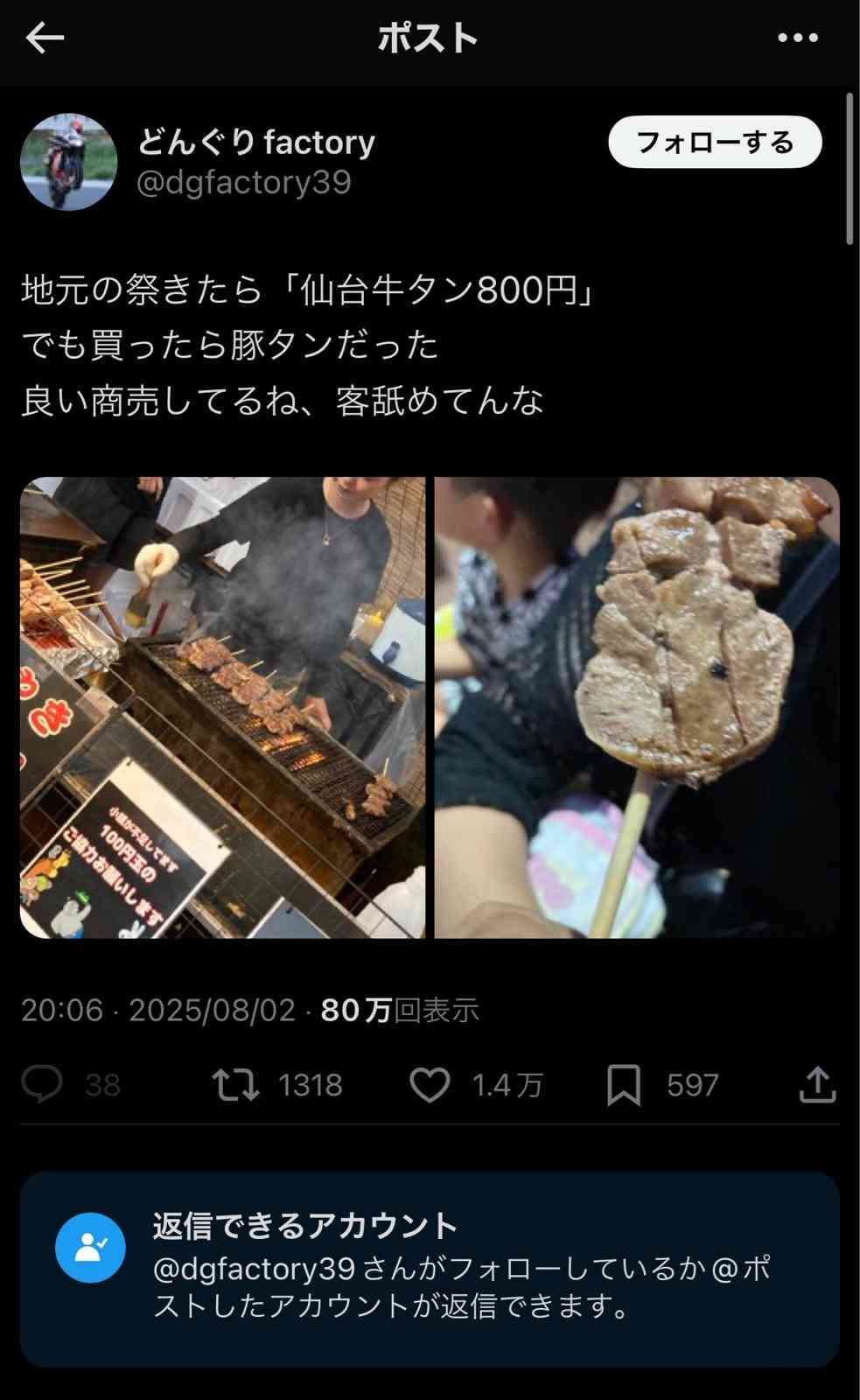Share this post
Viewport: 860px width, 1400px height.
(817, 1085)
